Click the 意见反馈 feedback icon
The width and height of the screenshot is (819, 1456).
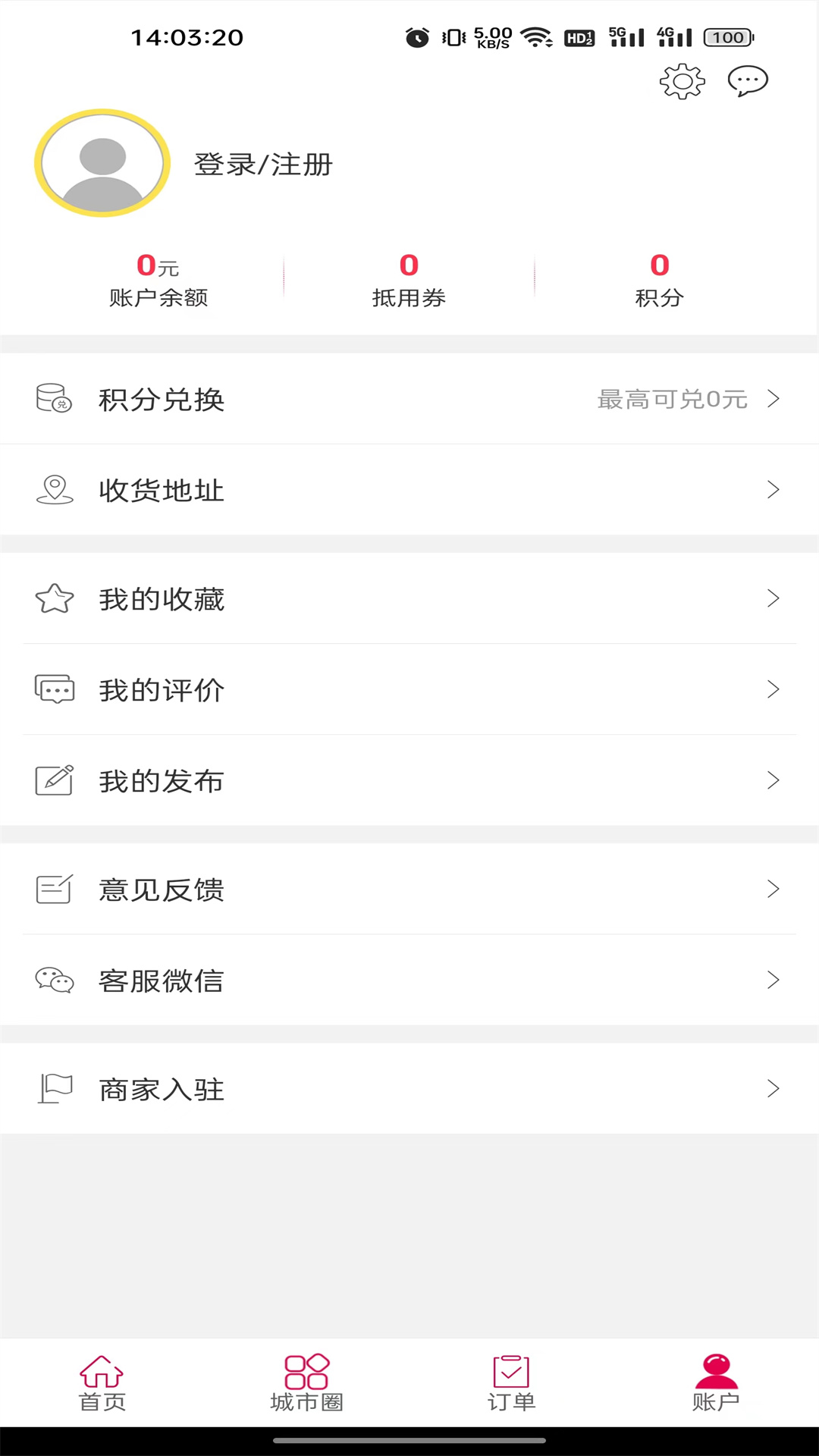(x=53, y=889)
